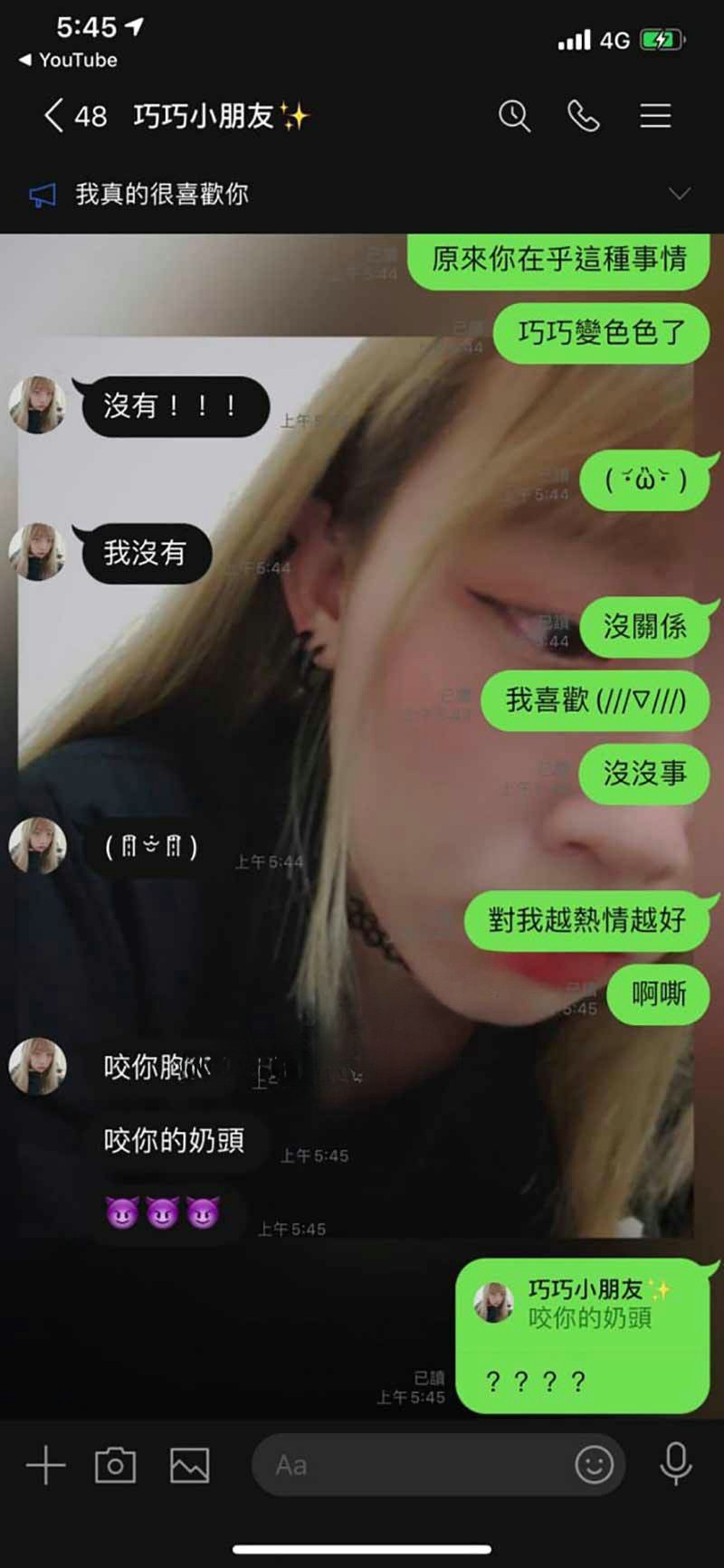724x1568 pixels.
Task: Open the camera to take a photo
Action: (115, 1465)
